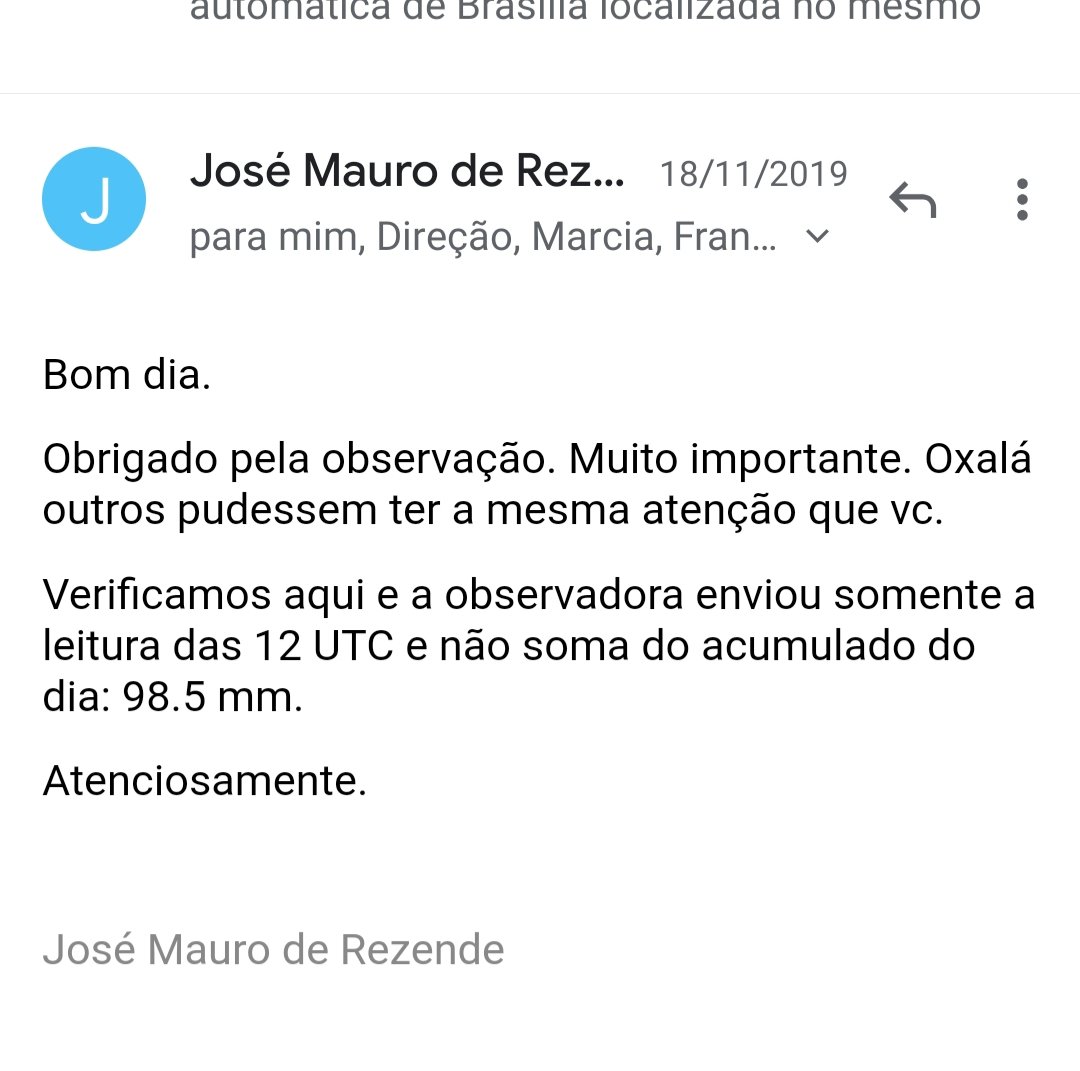Reply to José Mauro's email
The height and width of the screenshot is (1071, 1080).
point(912,201)
